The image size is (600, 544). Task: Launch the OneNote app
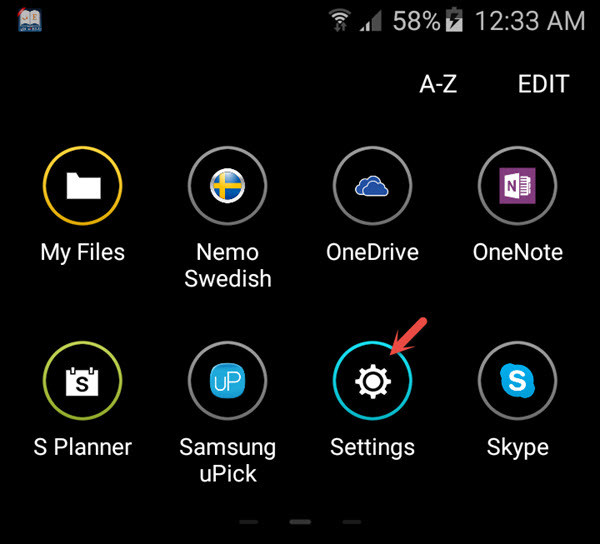(517, 187)
